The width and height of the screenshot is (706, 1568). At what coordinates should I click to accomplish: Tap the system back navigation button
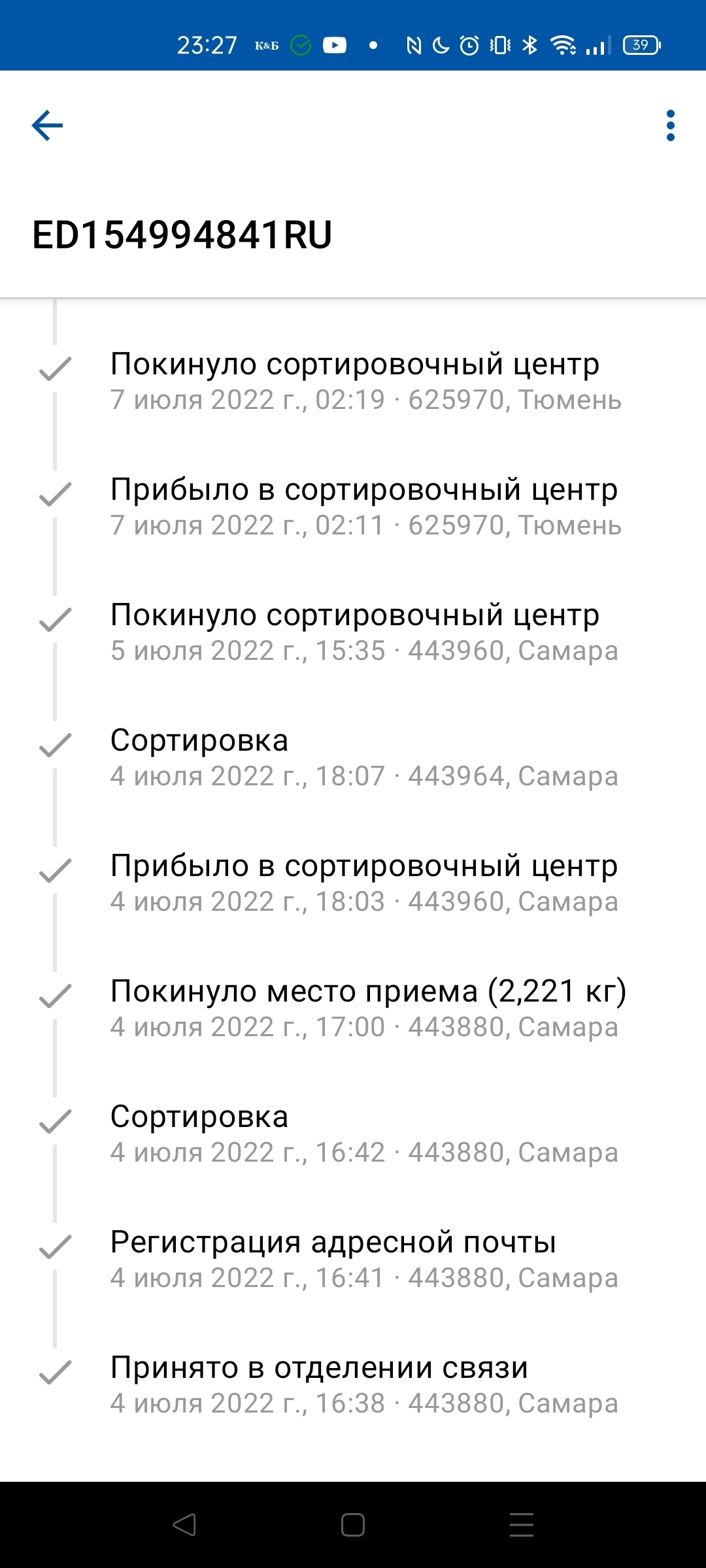(x=184, y=1525)
